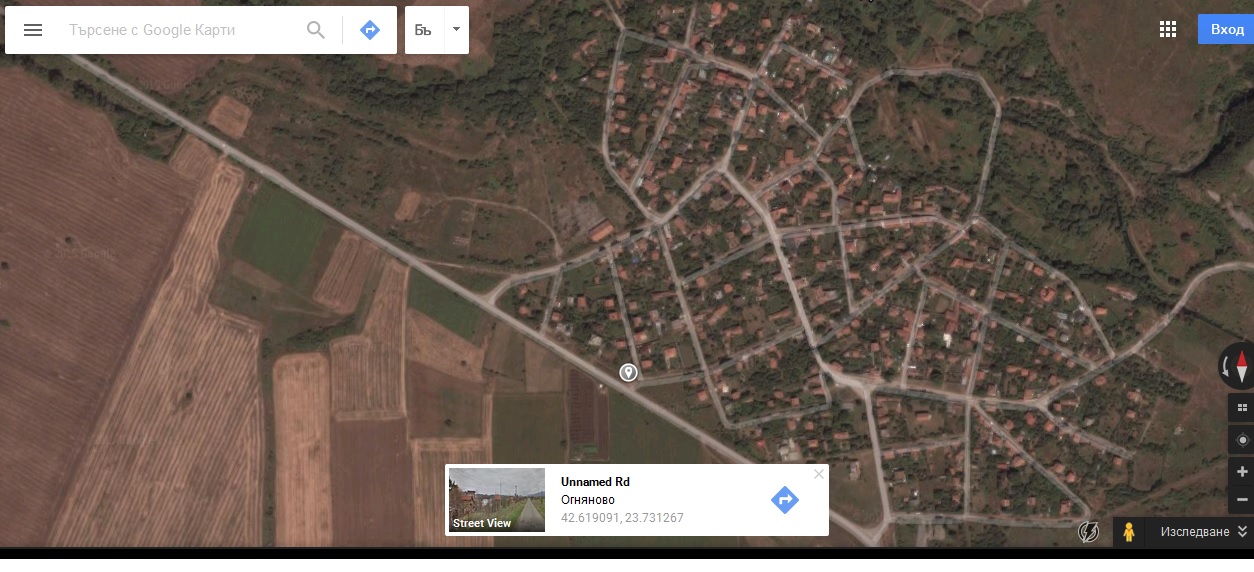Zoom in on the map
The image size is (1254, 572).
coord(1242,472)
